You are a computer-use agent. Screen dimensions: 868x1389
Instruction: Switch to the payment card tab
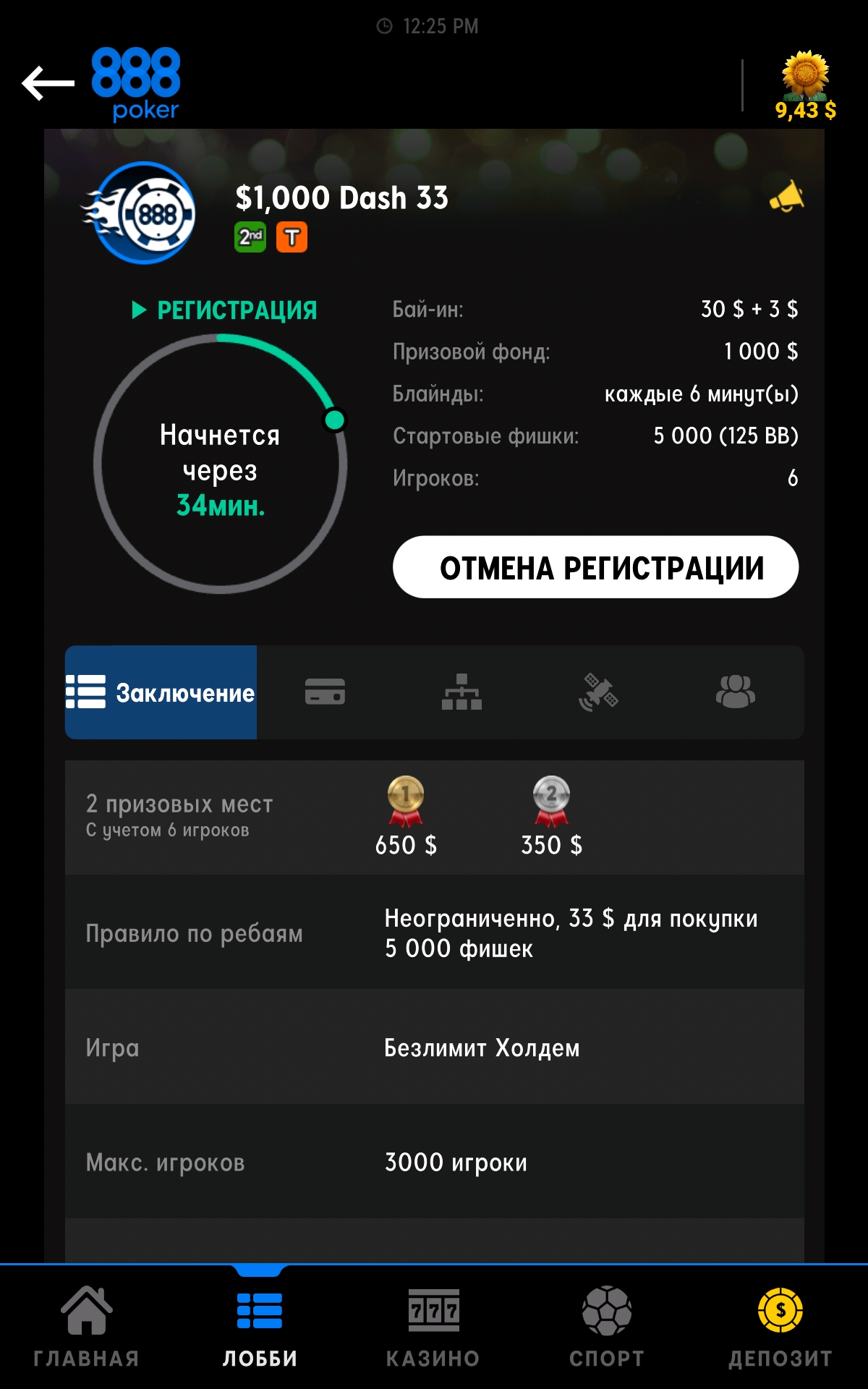pos(325,692)
